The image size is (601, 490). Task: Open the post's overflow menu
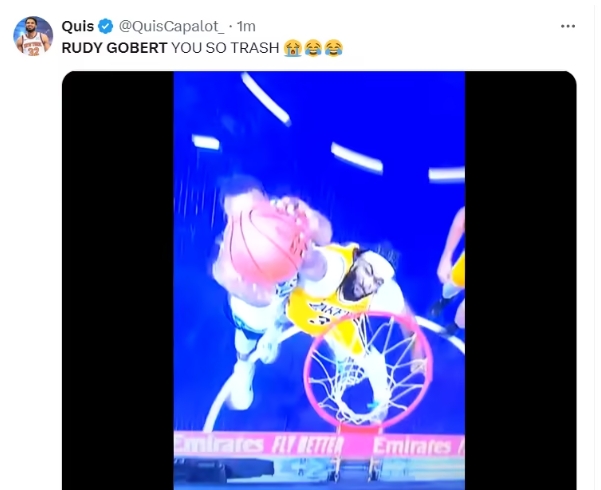point(568,26)
